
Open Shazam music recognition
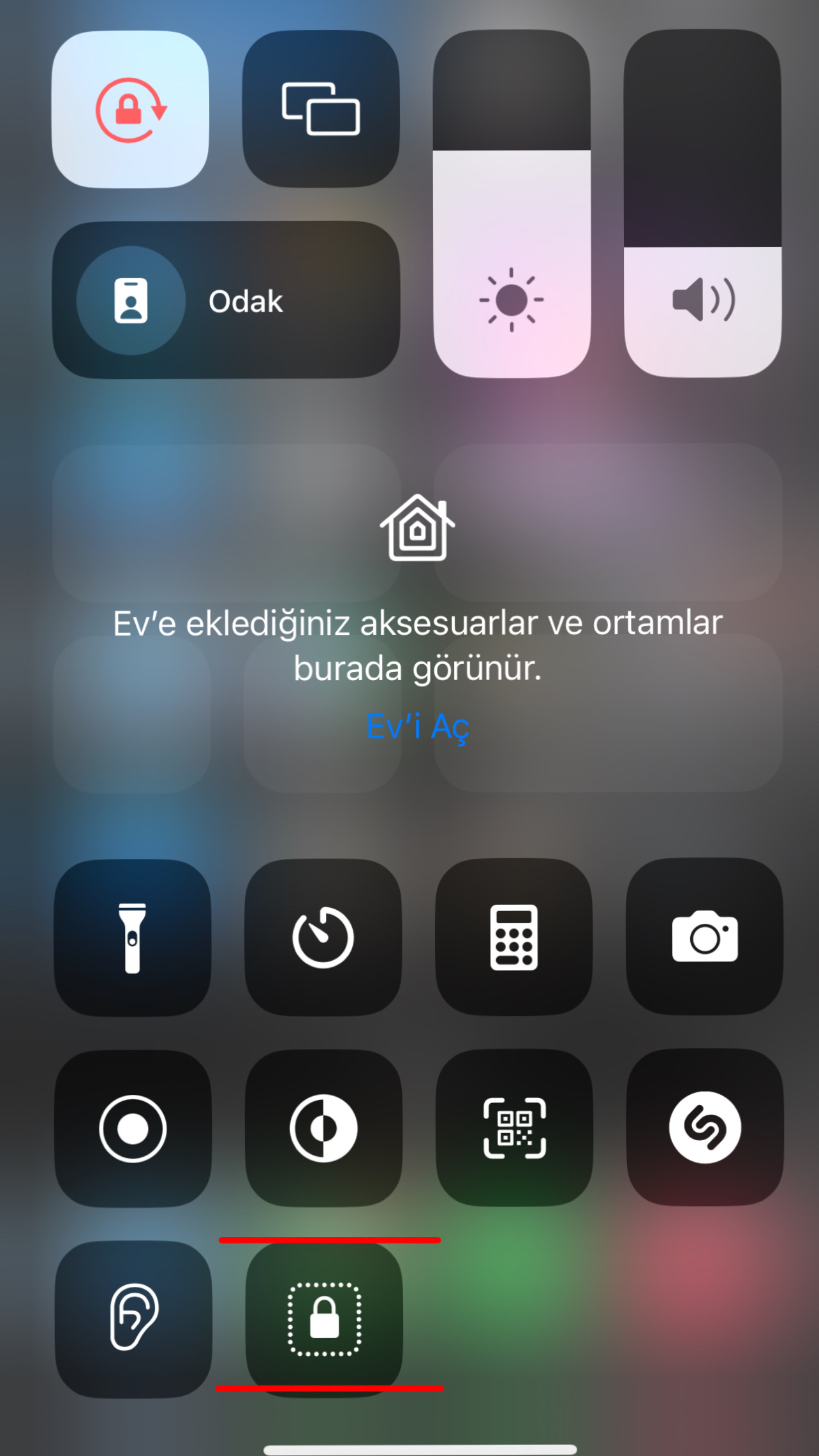click(x=704, y=1129)
